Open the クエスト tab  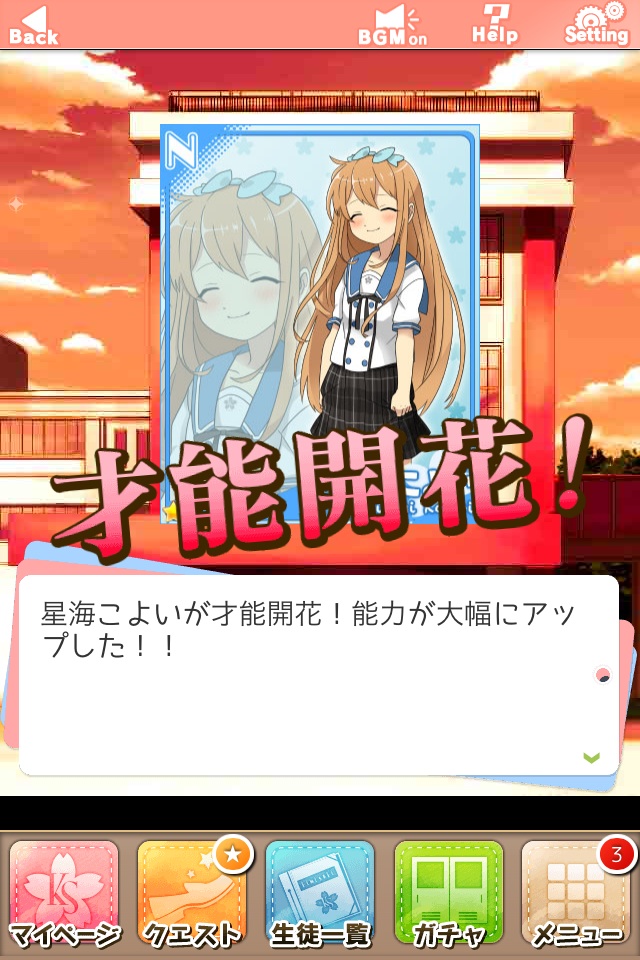pos(192,893)
